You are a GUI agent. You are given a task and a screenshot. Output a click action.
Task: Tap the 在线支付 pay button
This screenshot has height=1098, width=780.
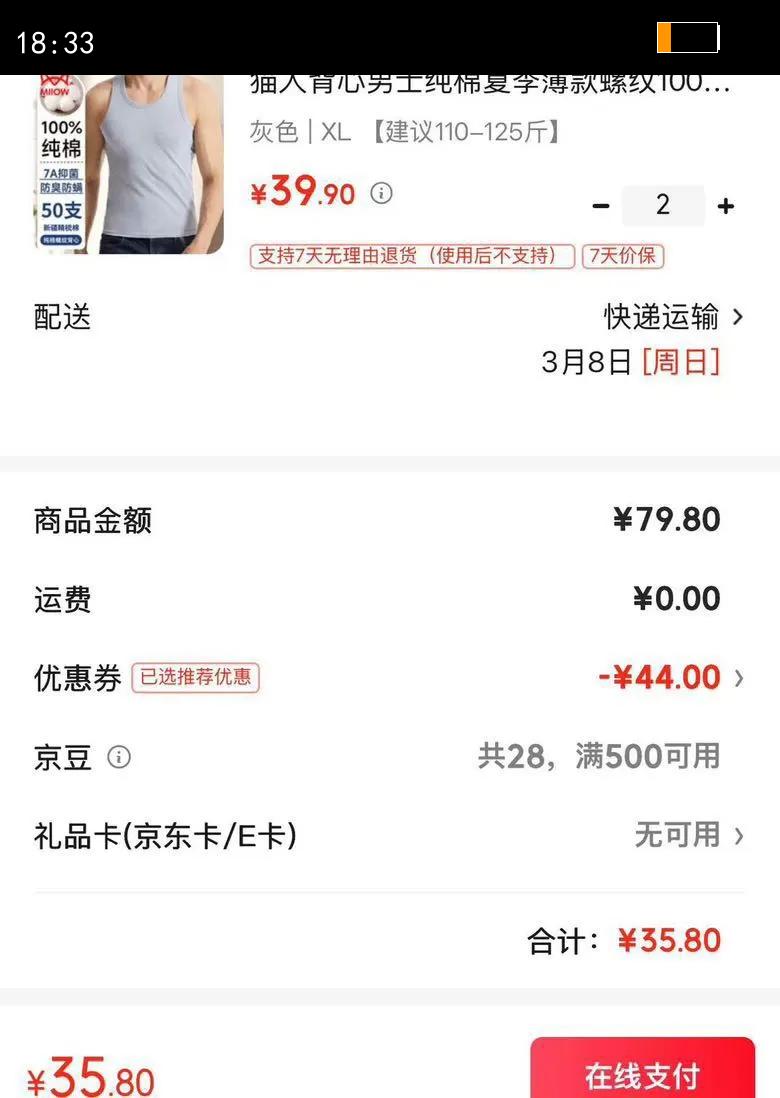pyautogui.click(x=642, y=1069)
